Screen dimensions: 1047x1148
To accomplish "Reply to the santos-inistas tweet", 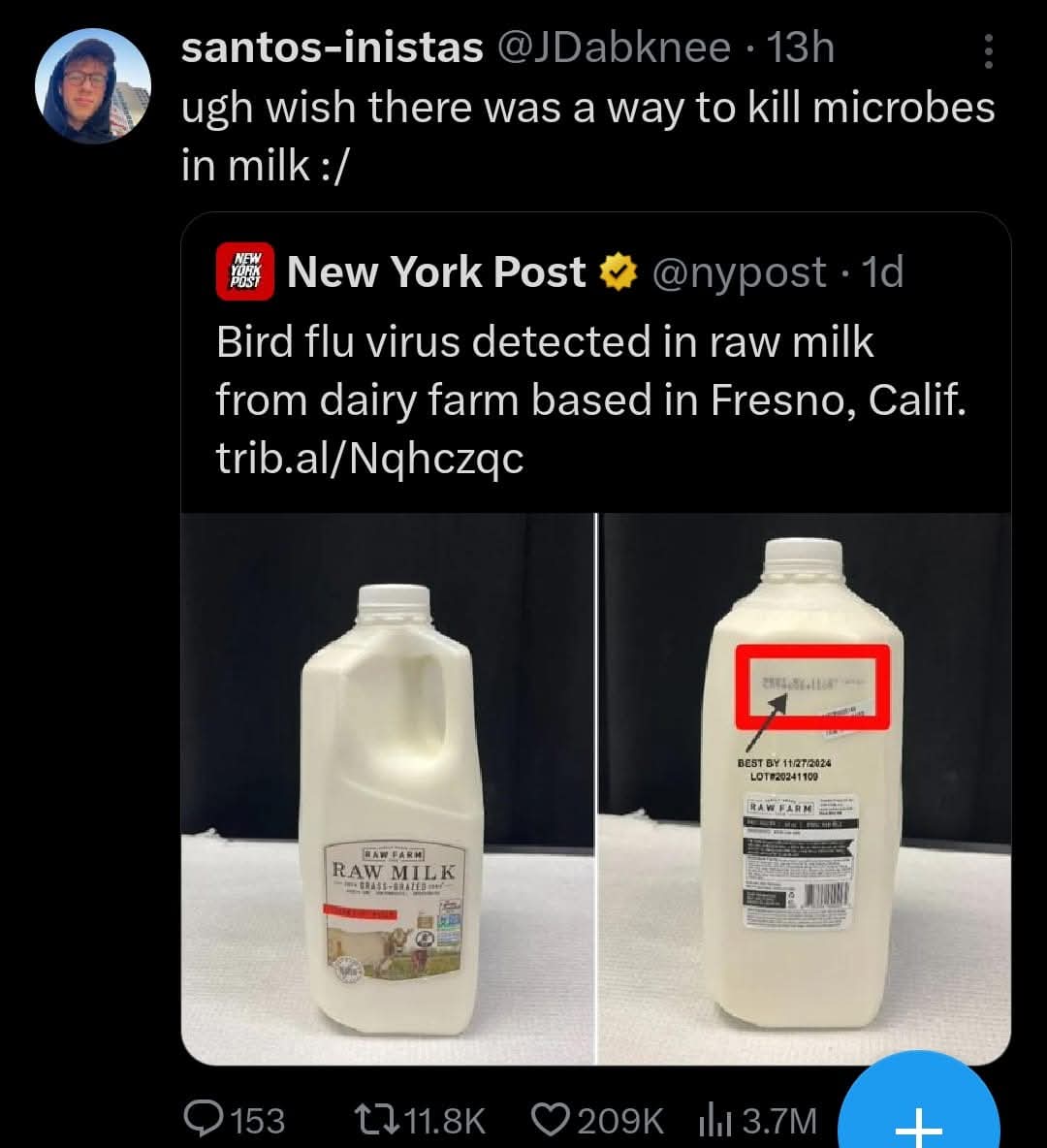I will [x=206, y=1121].
